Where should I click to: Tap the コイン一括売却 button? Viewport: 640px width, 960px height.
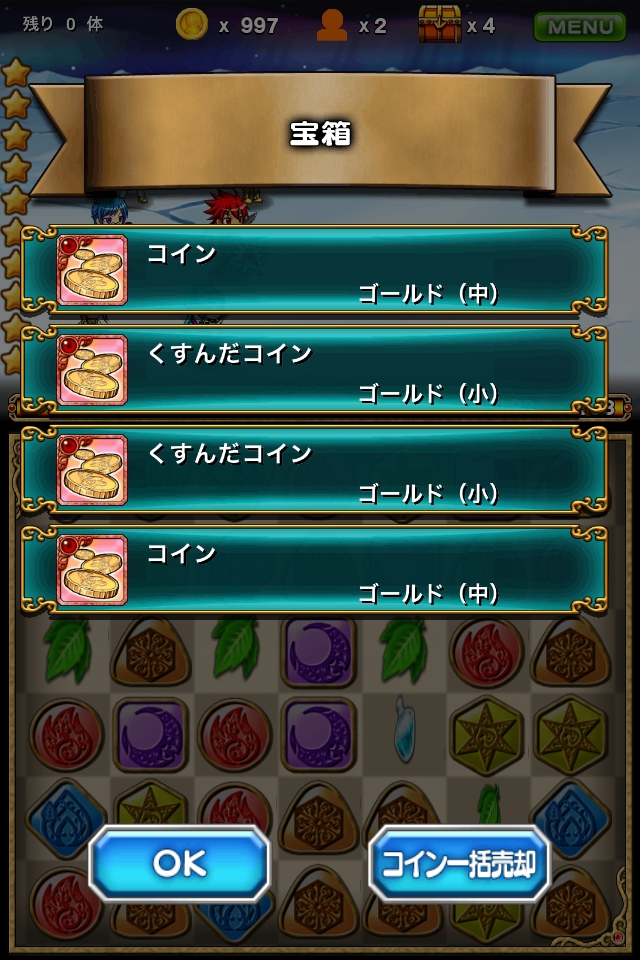[x=460, y=863]
